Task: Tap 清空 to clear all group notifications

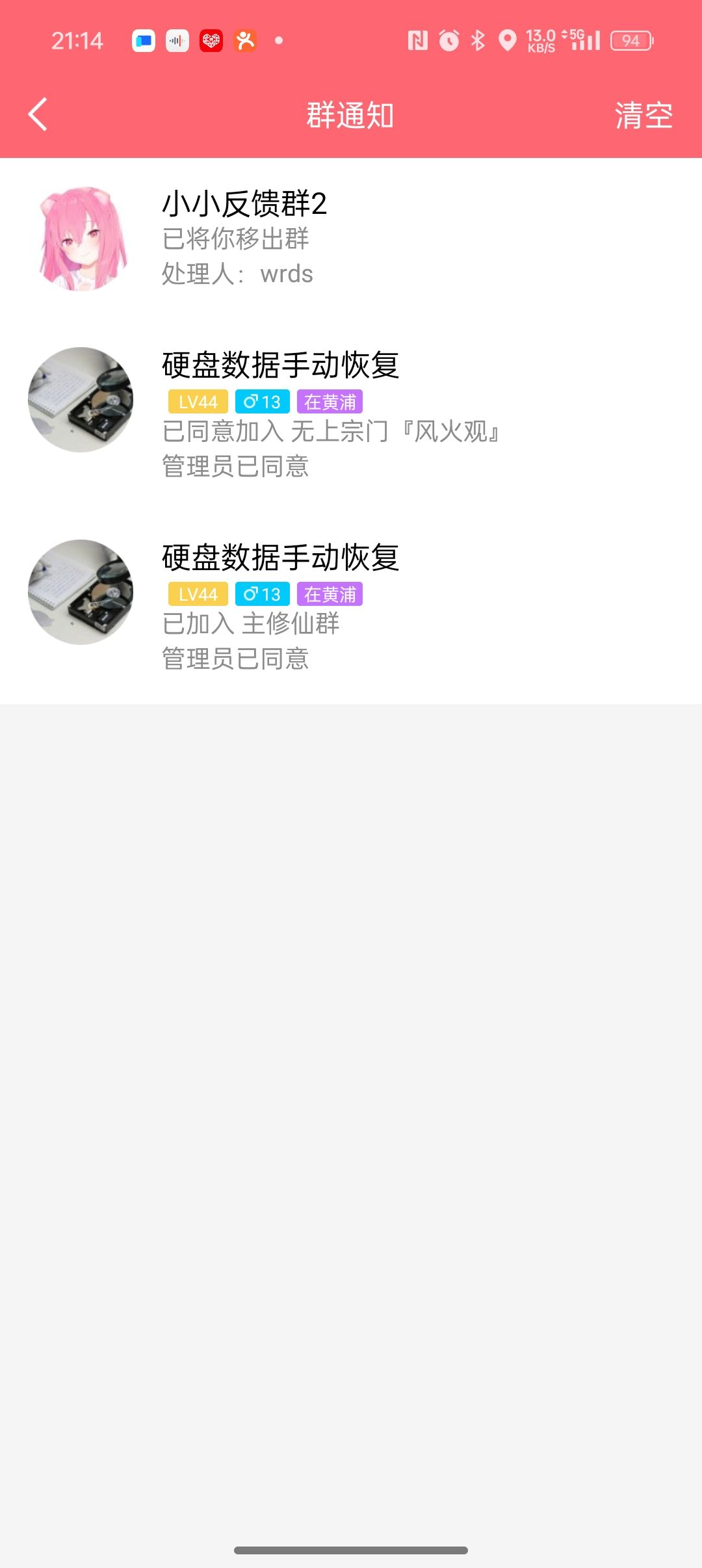Action: tap(643, 116)
